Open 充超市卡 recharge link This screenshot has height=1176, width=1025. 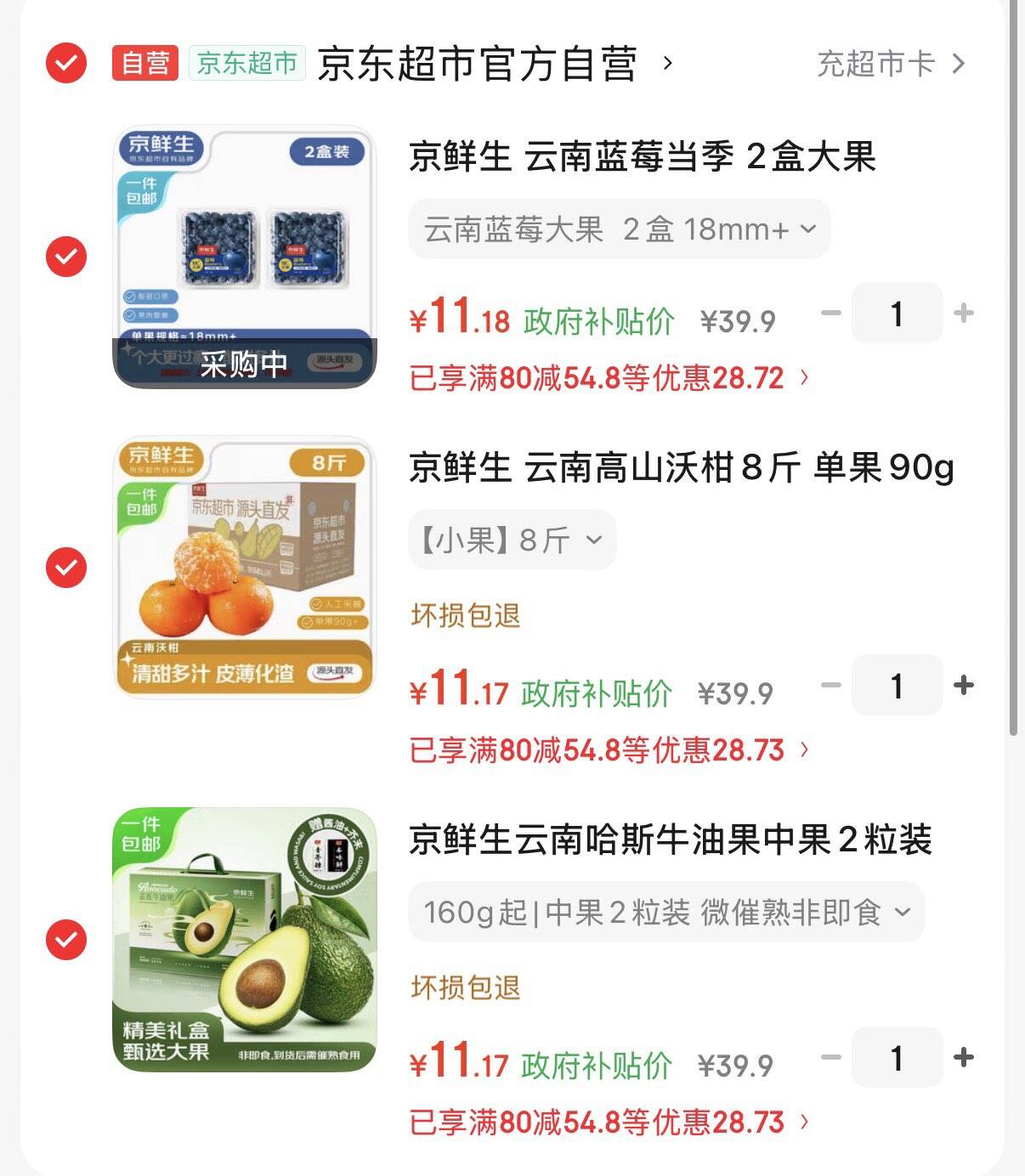(891, 65)
